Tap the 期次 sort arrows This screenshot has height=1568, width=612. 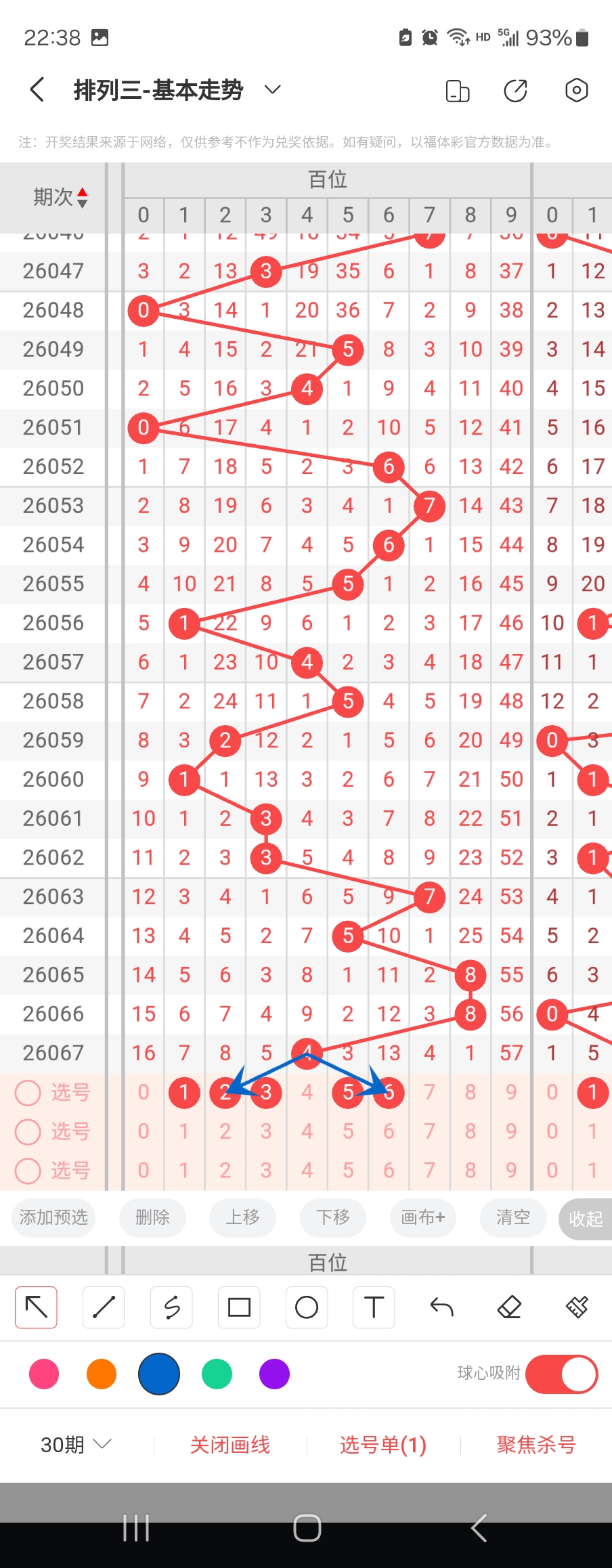[82, 198]
